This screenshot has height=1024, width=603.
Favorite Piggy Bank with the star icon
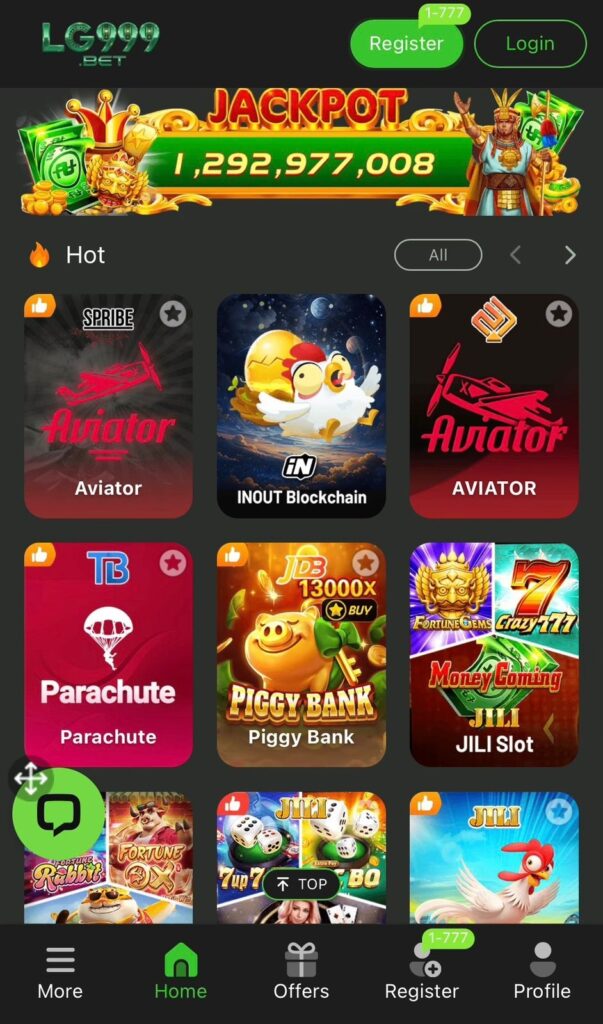point(366,563)
